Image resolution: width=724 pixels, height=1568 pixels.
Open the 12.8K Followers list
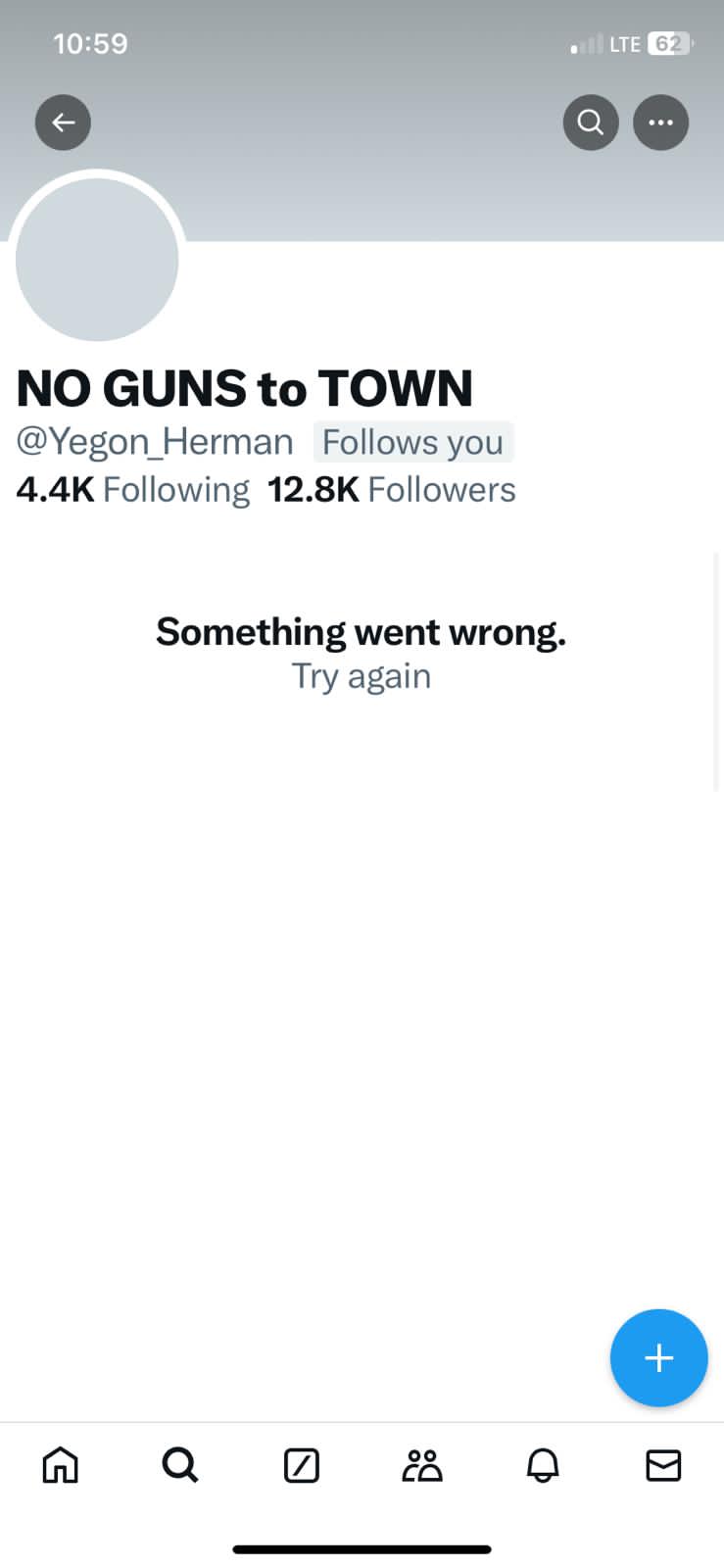(392, 489)
